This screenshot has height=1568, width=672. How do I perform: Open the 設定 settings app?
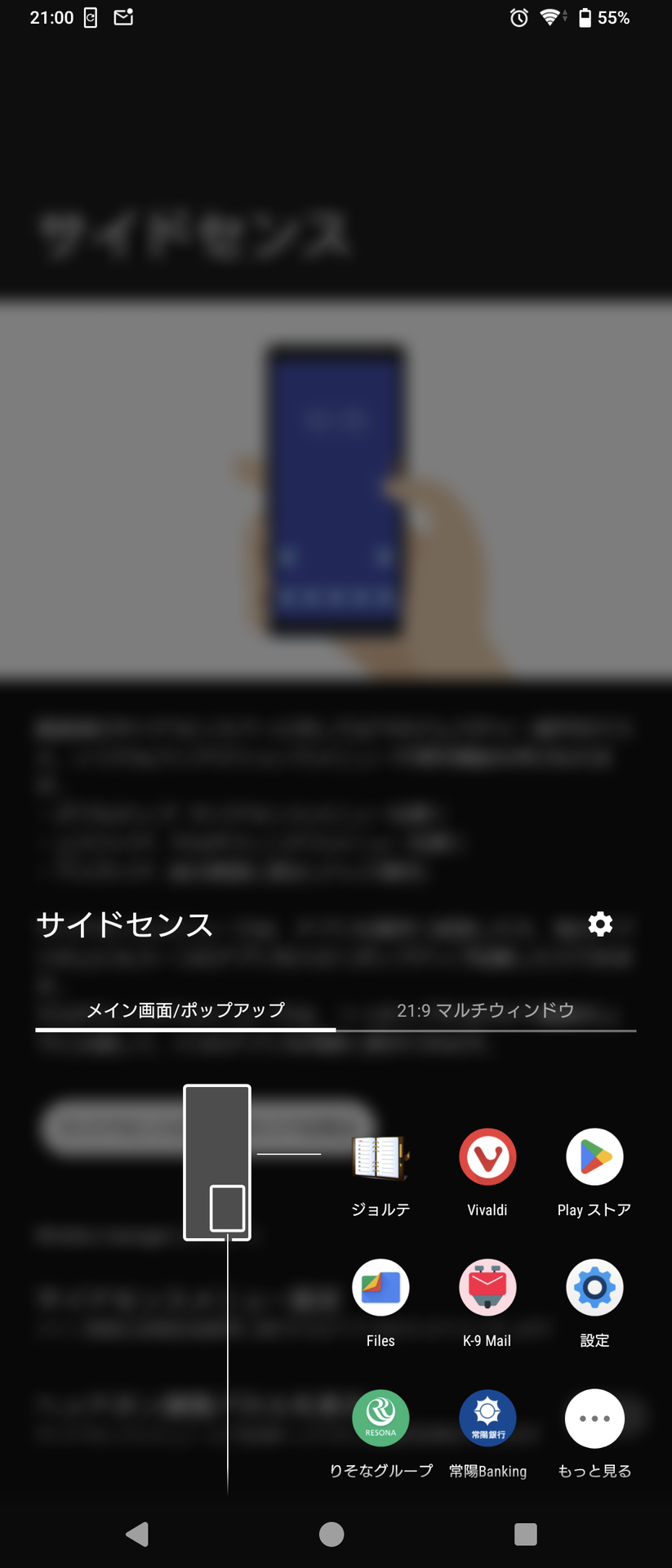pos(594,1287)
